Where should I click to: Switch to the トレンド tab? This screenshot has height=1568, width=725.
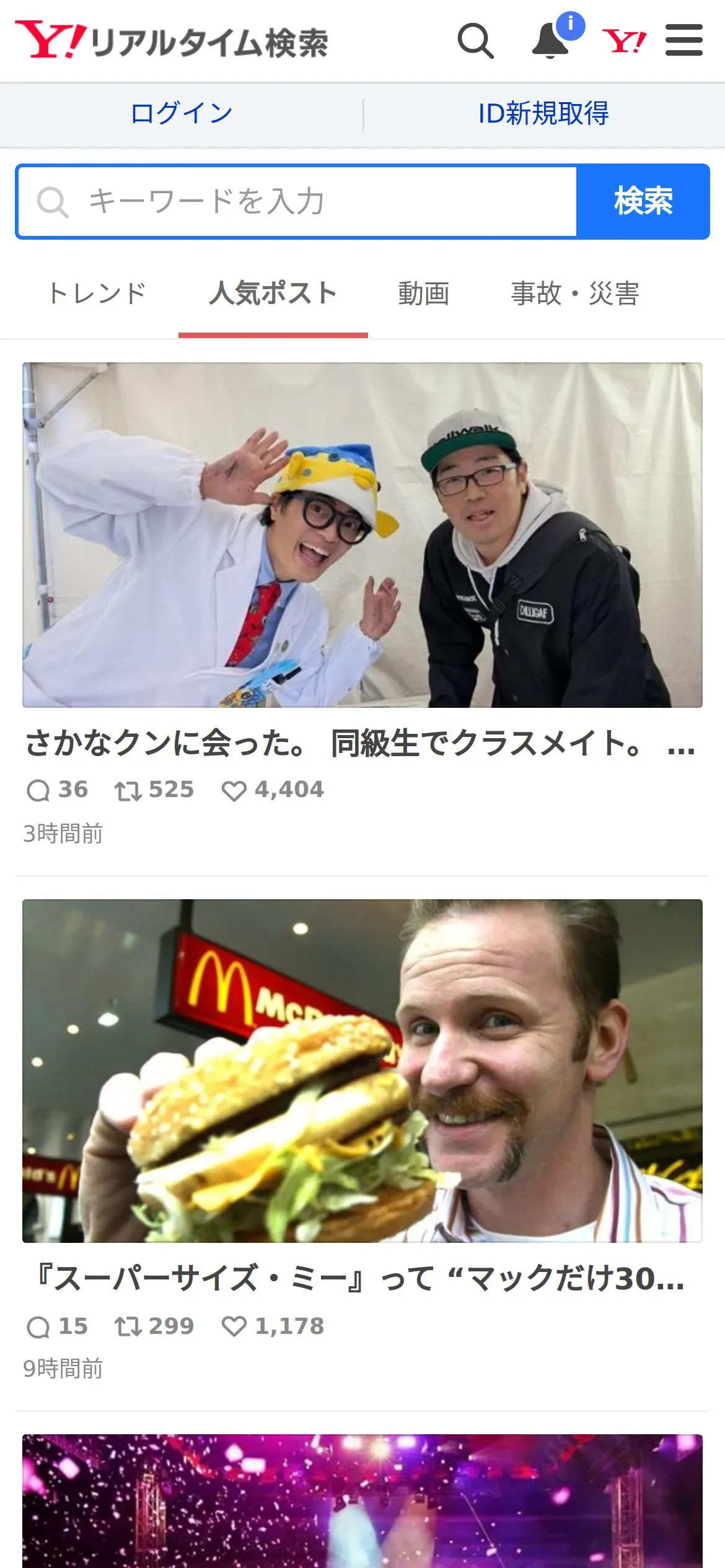pyautogui.click(x=97, y=294)
